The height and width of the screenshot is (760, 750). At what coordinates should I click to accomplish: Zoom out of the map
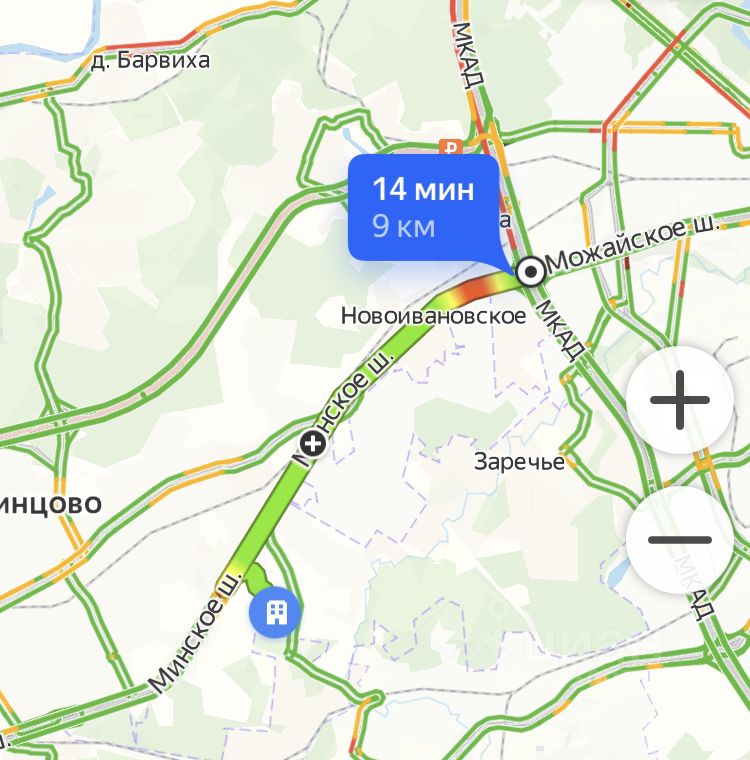point(680,540)
